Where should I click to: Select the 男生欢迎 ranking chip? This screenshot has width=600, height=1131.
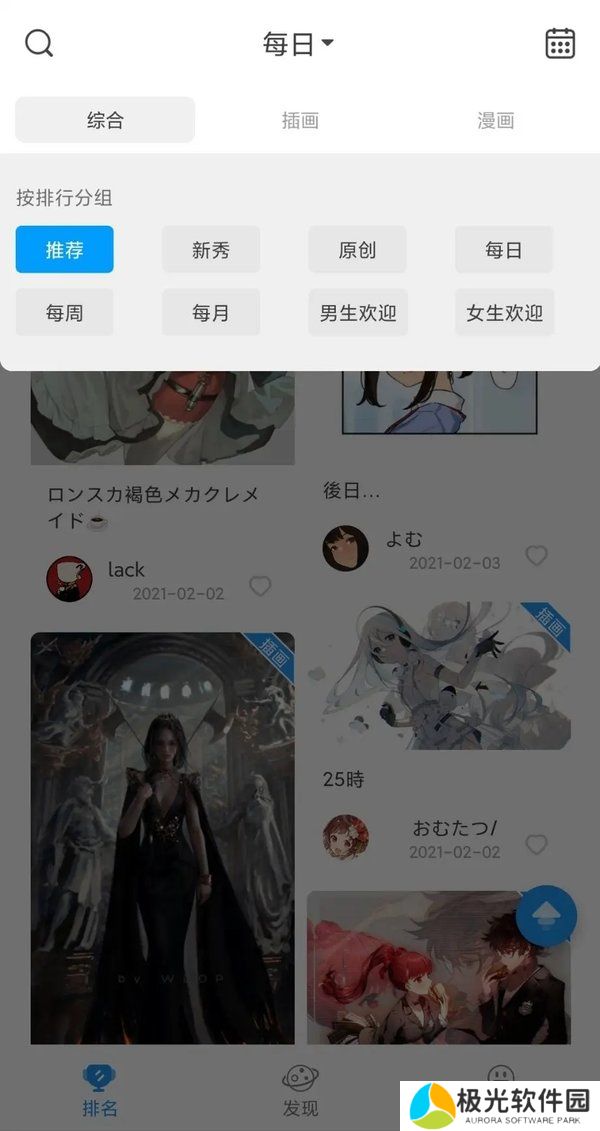[x=358, y=313]
